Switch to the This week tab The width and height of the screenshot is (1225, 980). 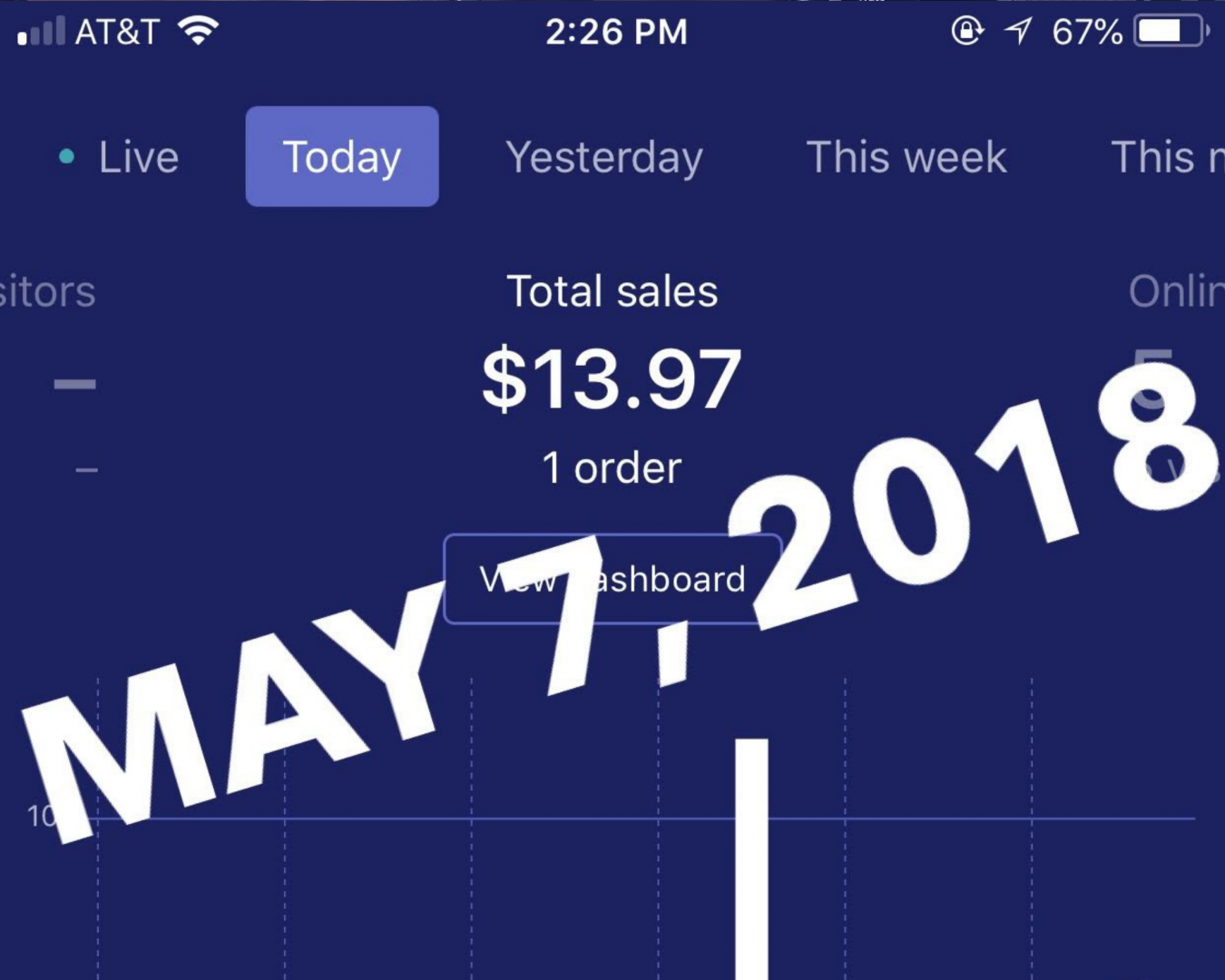tap(906, 157)
